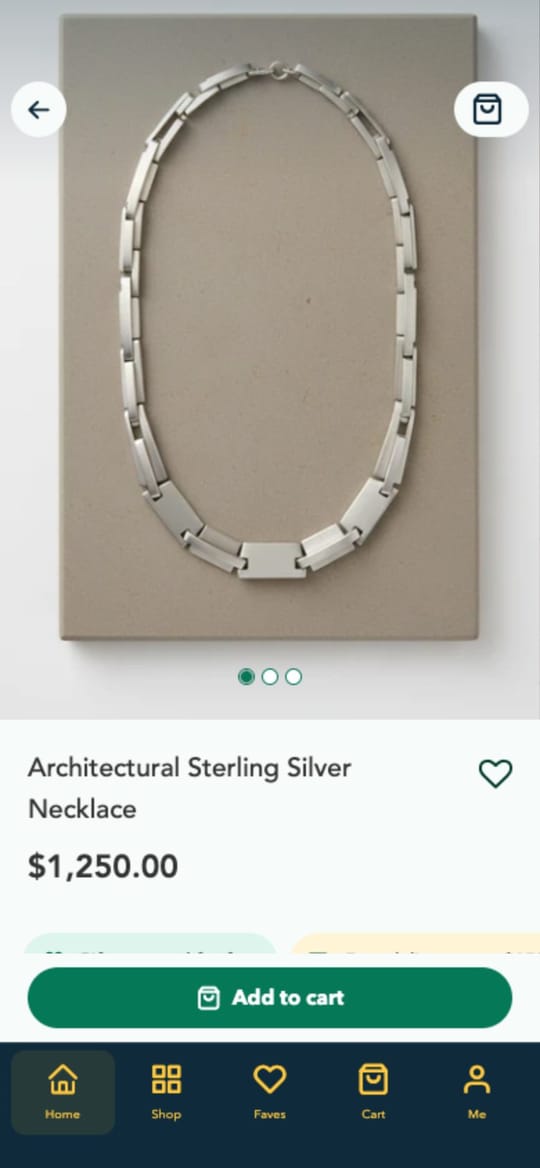
Task: Go to the Me profile tab
Action: tap(477, 1092)
